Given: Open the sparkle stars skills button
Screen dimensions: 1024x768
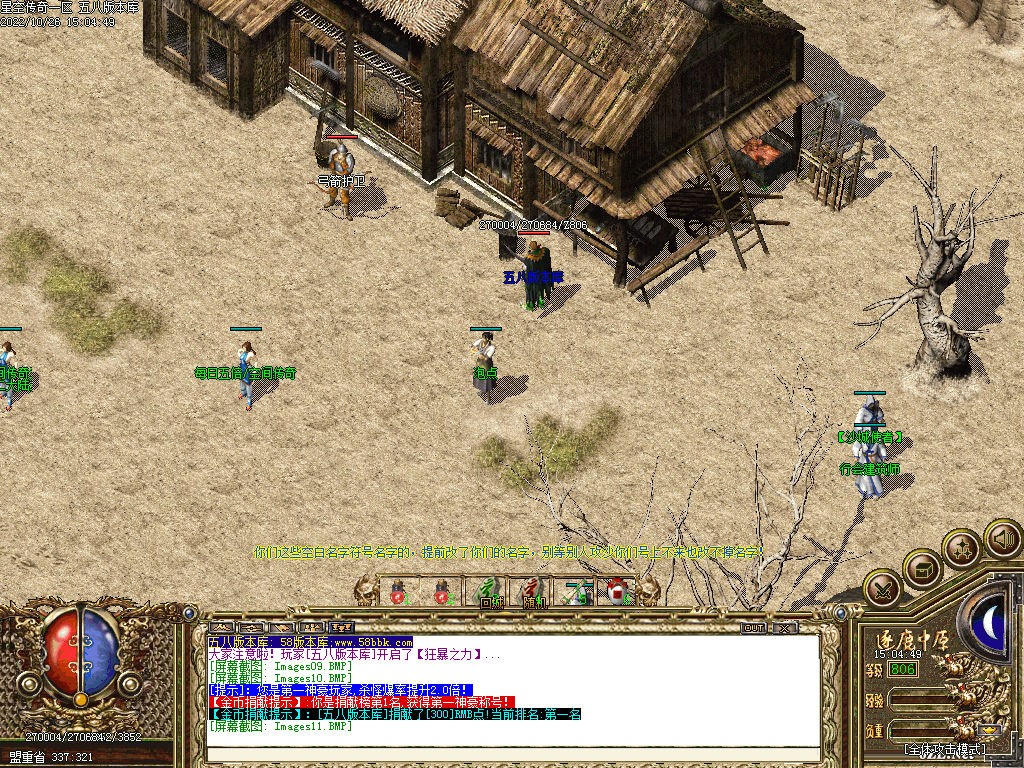Looking at the screenshot, I should coord(962,548).
